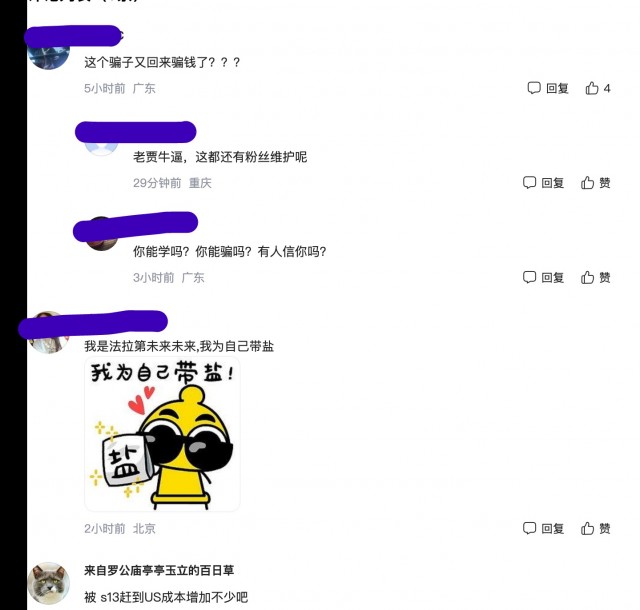
Task: Like the '我为自己带盐' comment
Action: [x=596, y=528]
